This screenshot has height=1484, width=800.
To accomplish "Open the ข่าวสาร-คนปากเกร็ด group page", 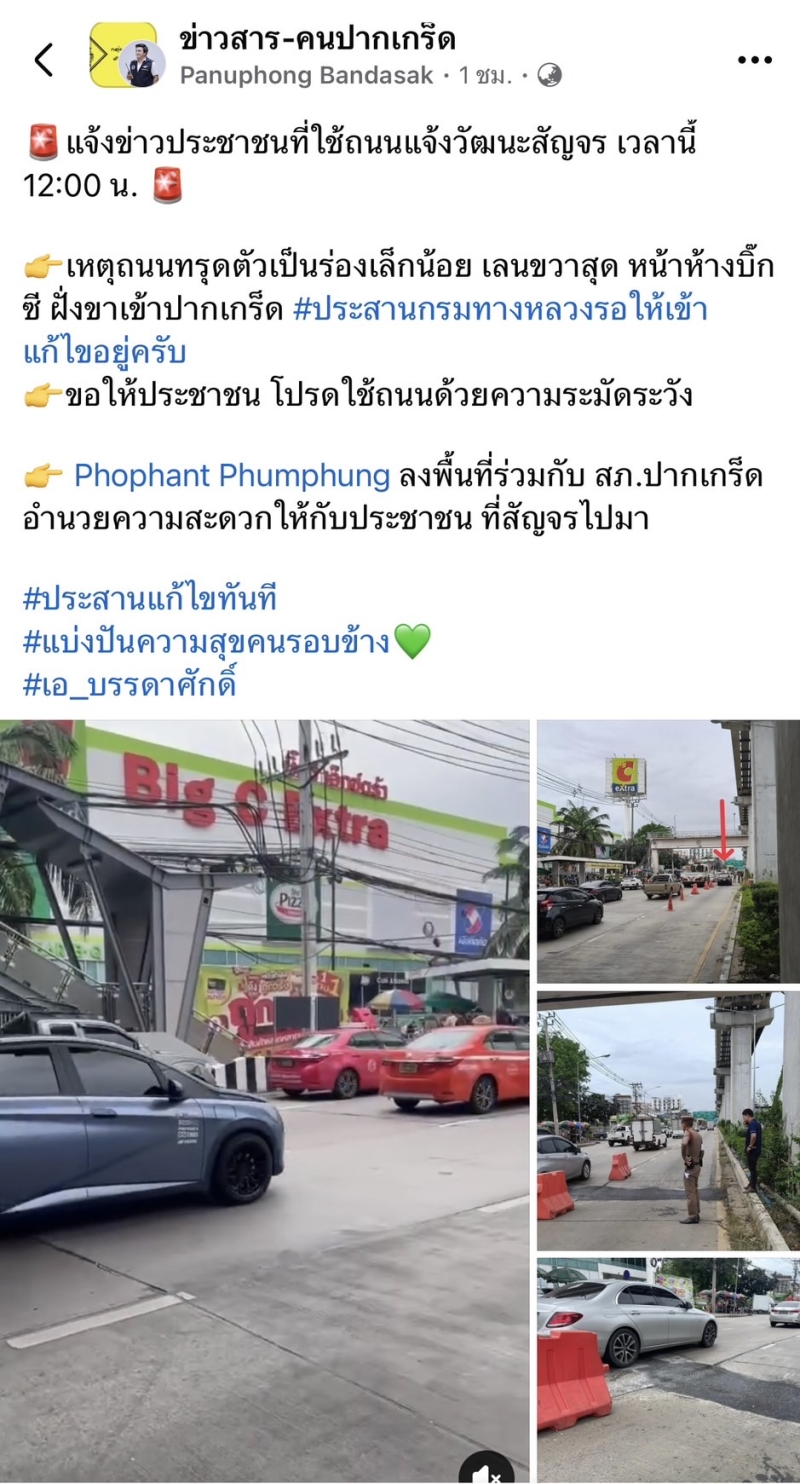I will click(x=317, y=38).
